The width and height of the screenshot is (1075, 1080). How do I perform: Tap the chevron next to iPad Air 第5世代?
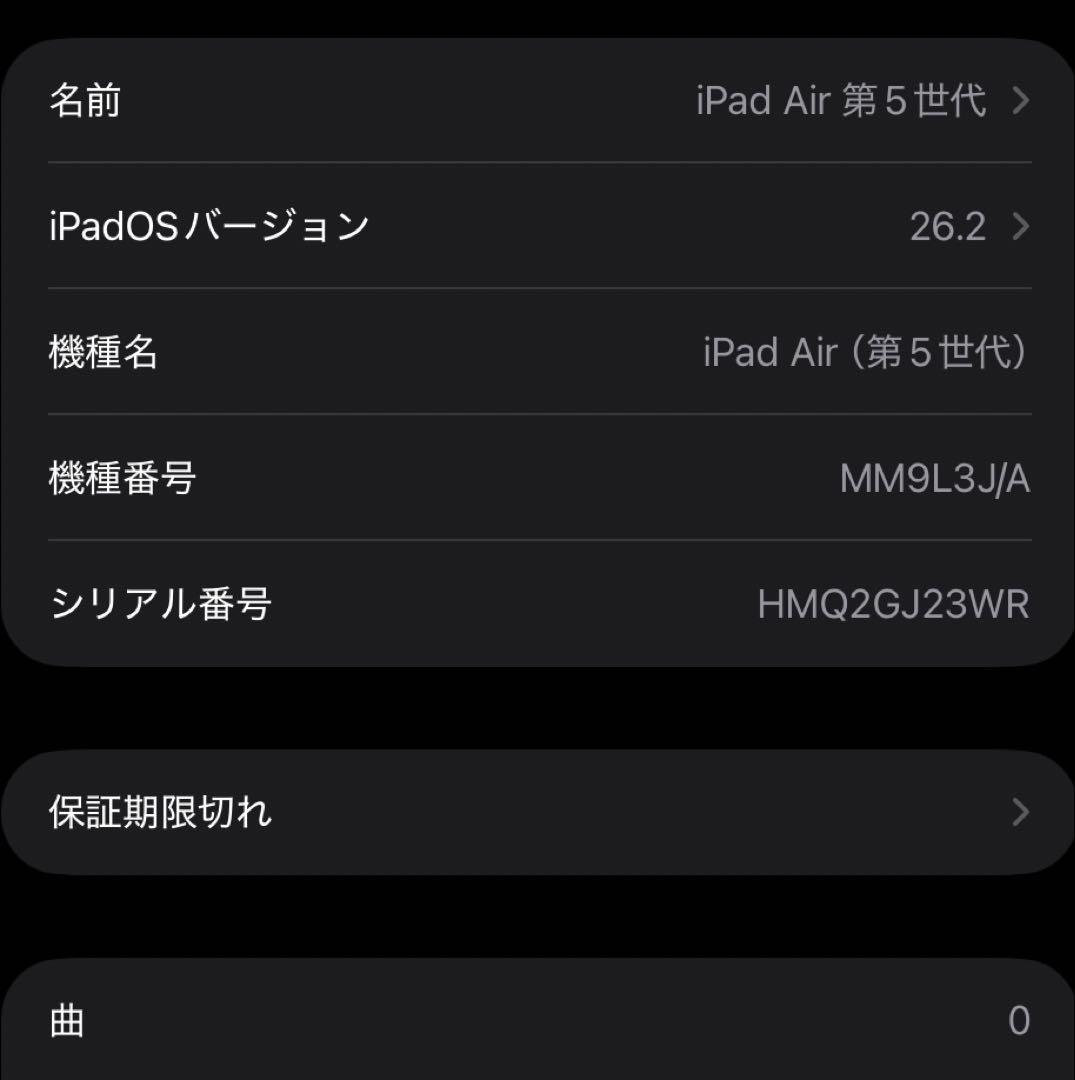click(1019, 100)
